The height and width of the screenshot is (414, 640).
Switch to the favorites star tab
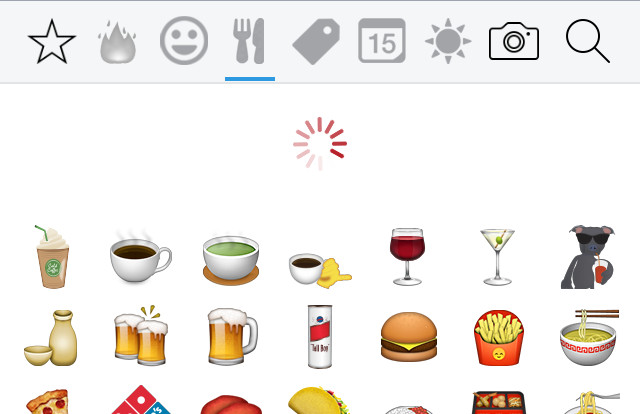click(52, 42)
